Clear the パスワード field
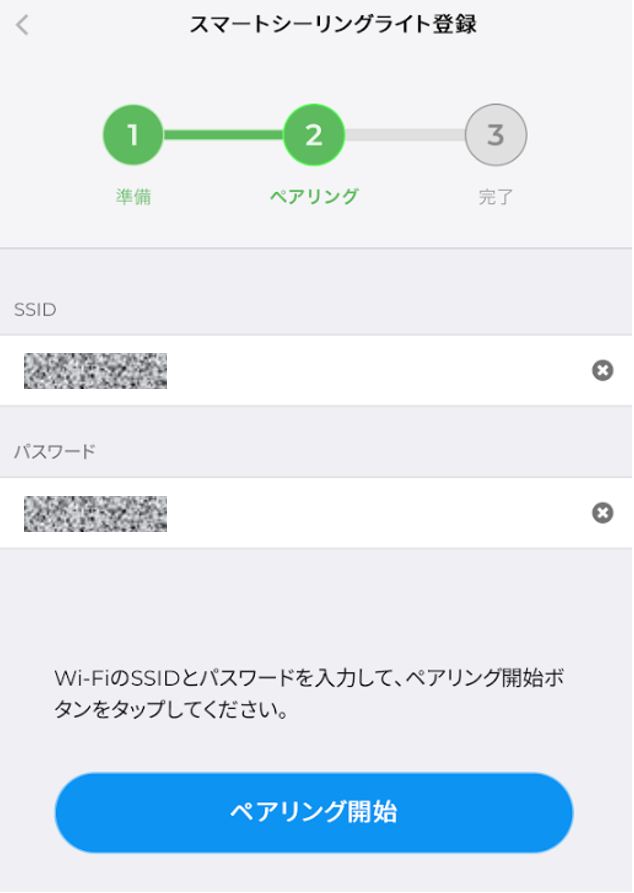This screenshot has width=634, height=893. pos(602,513)
